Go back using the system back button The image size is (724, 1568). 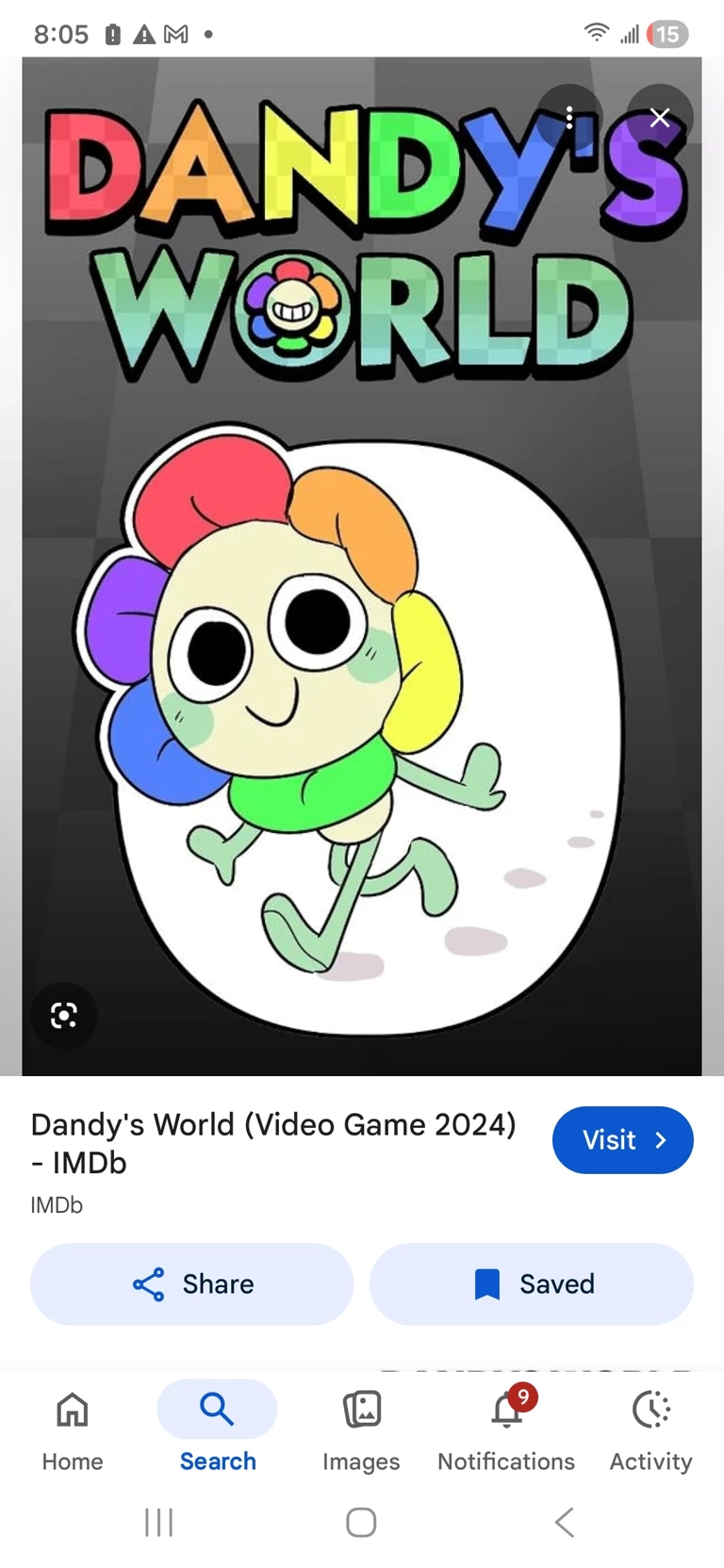[564, 1522]
